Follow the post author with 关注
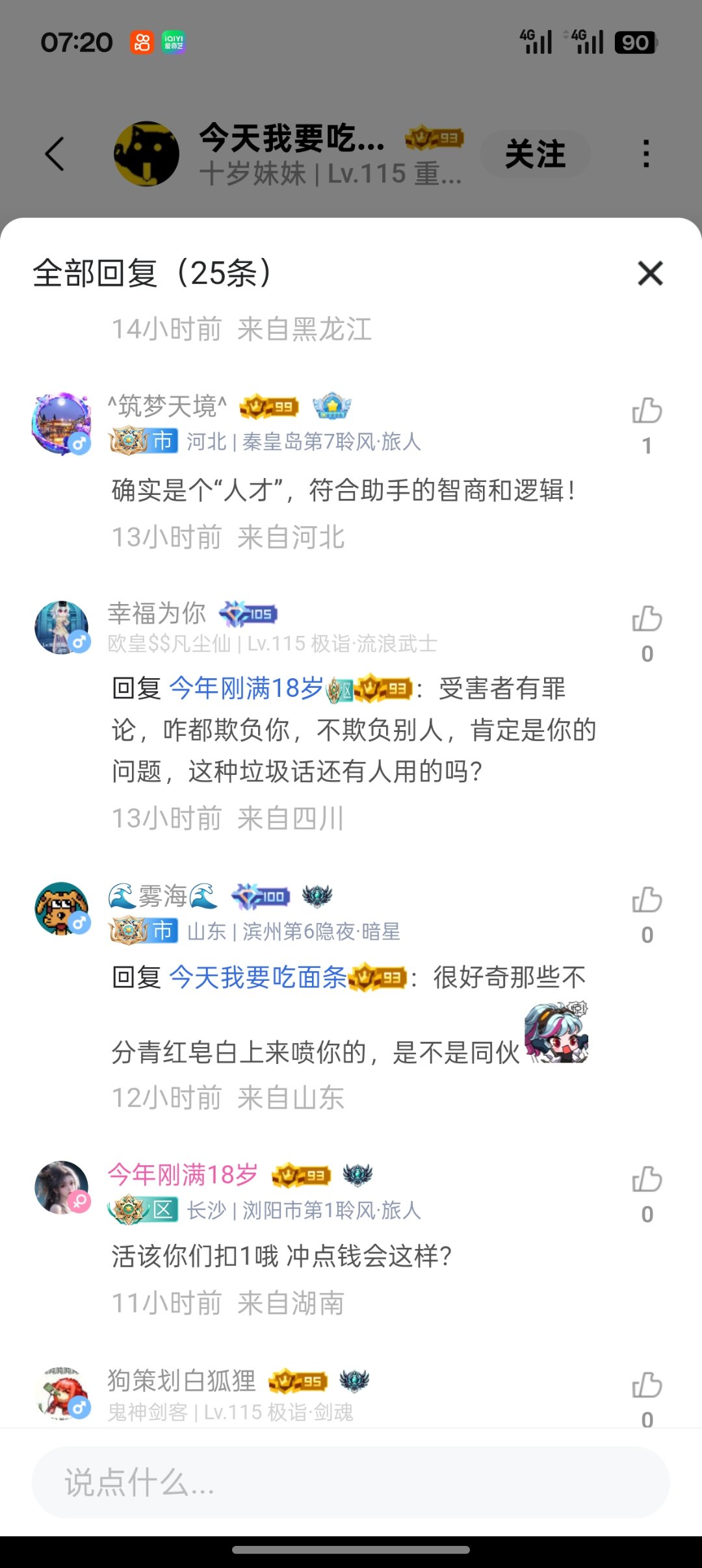Image resolution: width=702 pixels, height=1568 pixels. coord(535,154)
